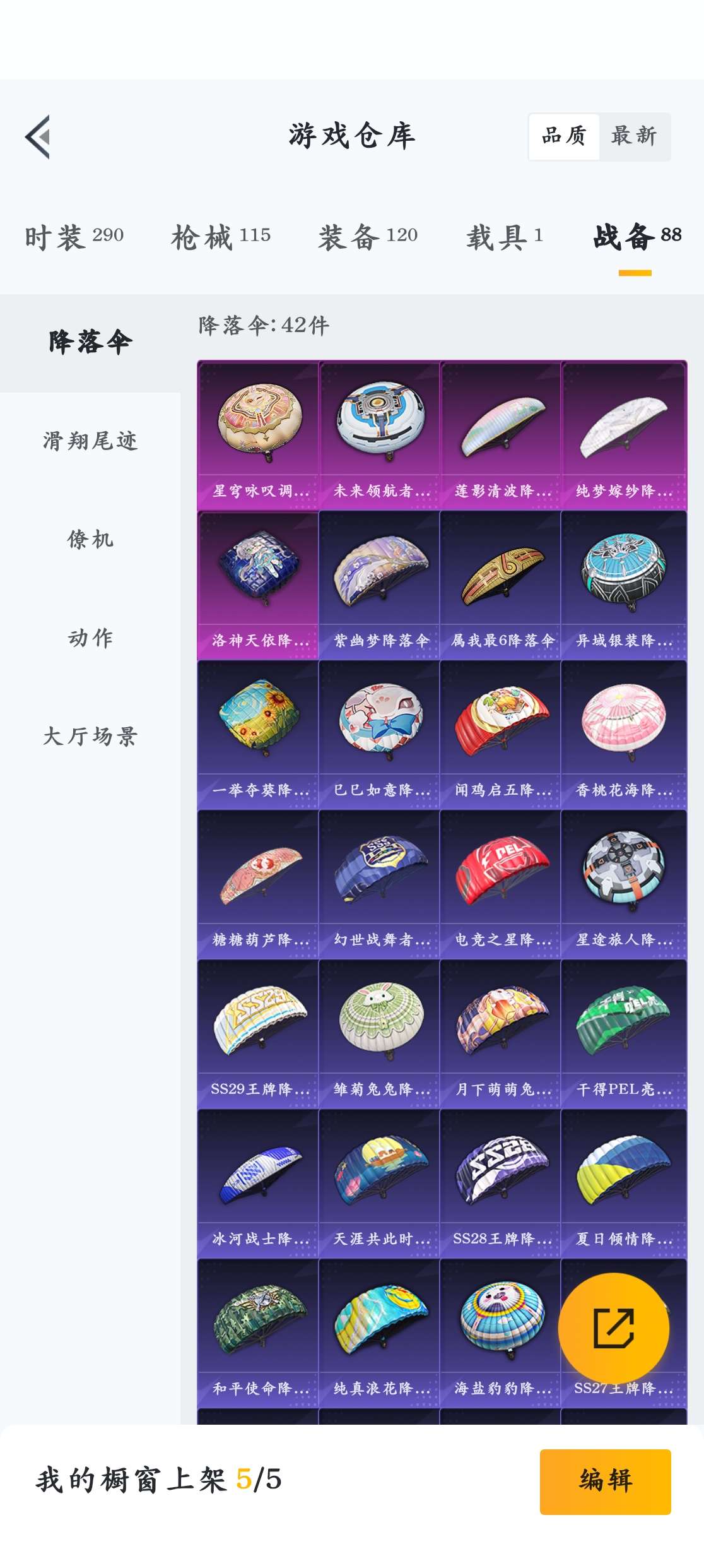The height and width of the screenshot is (1568, 704).
Task: Open the 洛神天依 parachute item
Action: click(x=259, y=585)
